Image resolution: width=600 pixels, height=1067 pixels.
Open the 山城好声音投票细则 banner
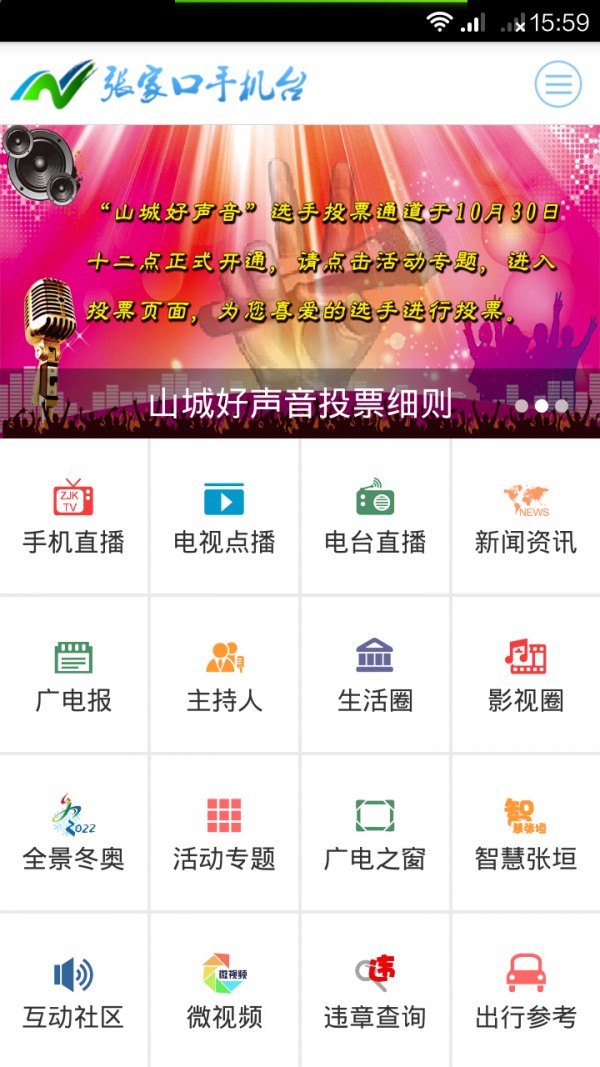300,281
